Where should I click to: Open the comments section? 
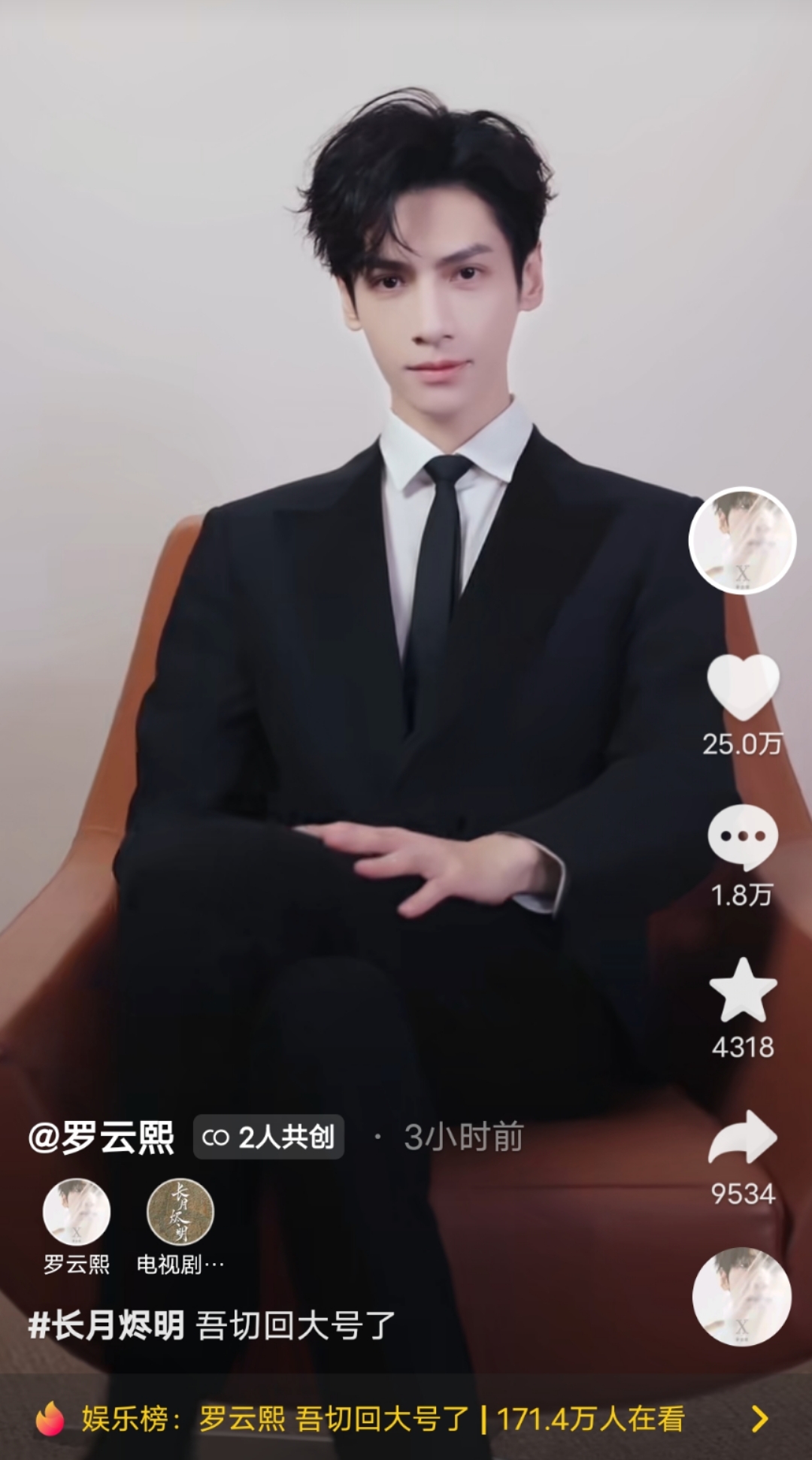click(742, 838)
